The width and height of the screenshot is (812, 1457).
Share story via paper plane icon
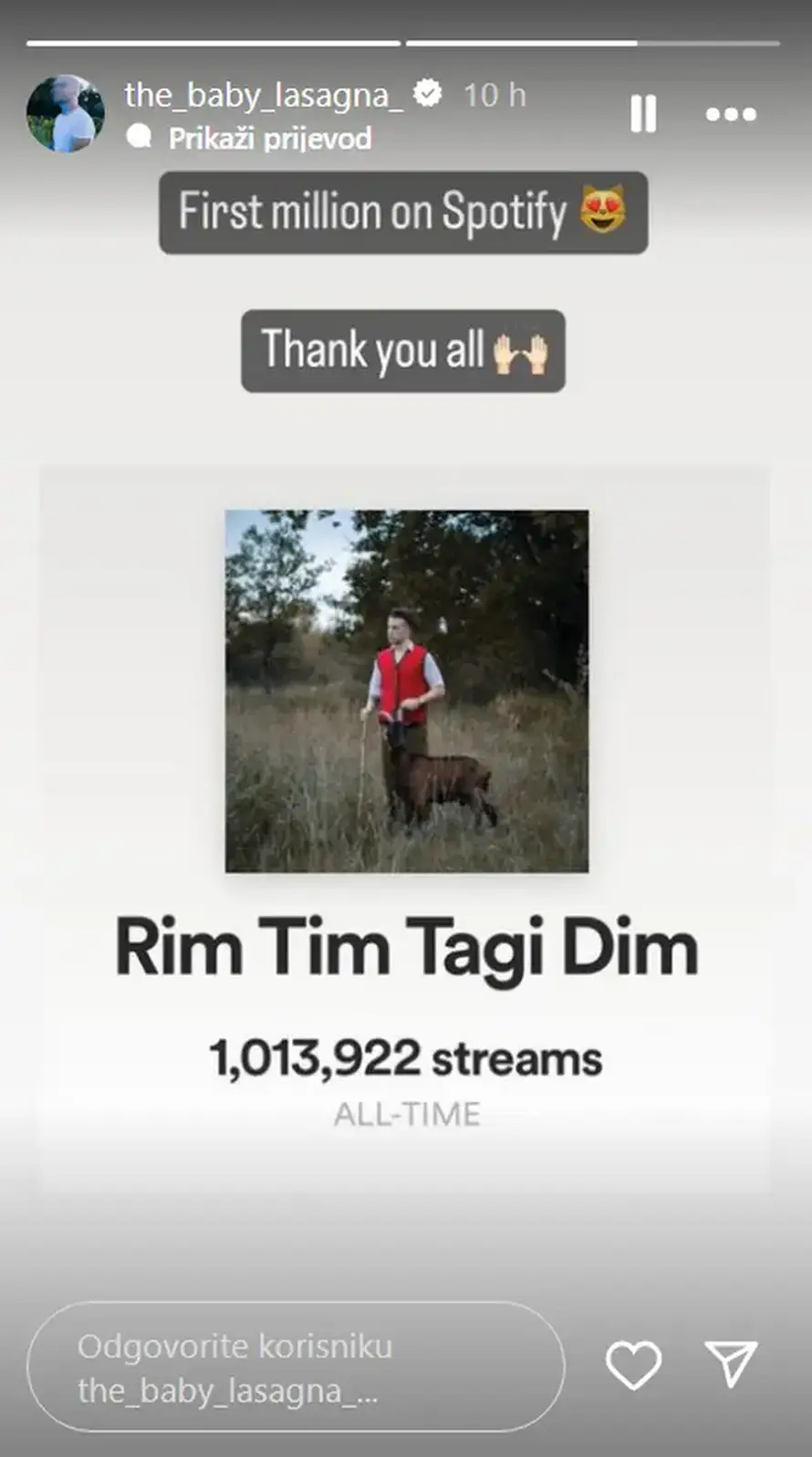point(731,1364)
